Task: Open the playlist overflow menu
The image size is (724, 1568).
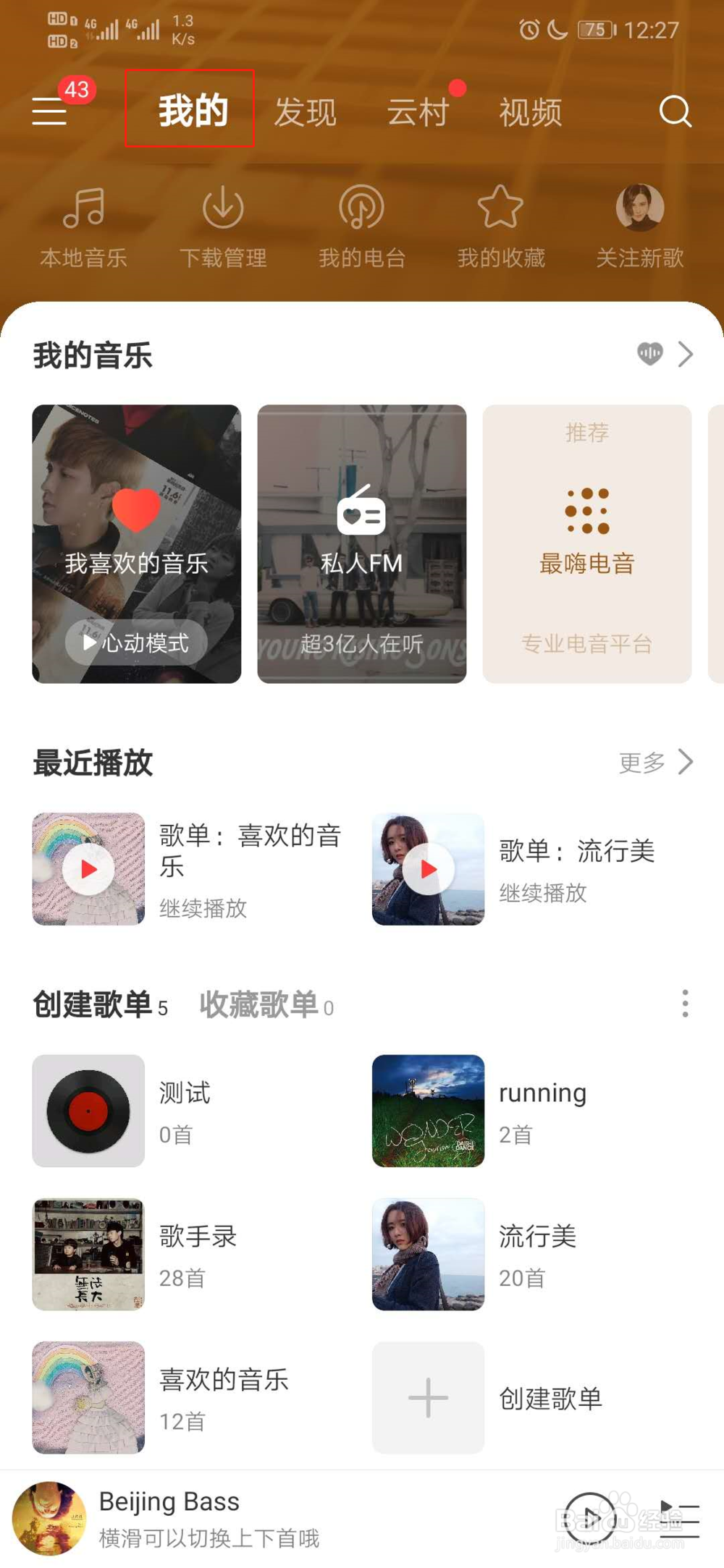Action: (x=685, y=1004)
